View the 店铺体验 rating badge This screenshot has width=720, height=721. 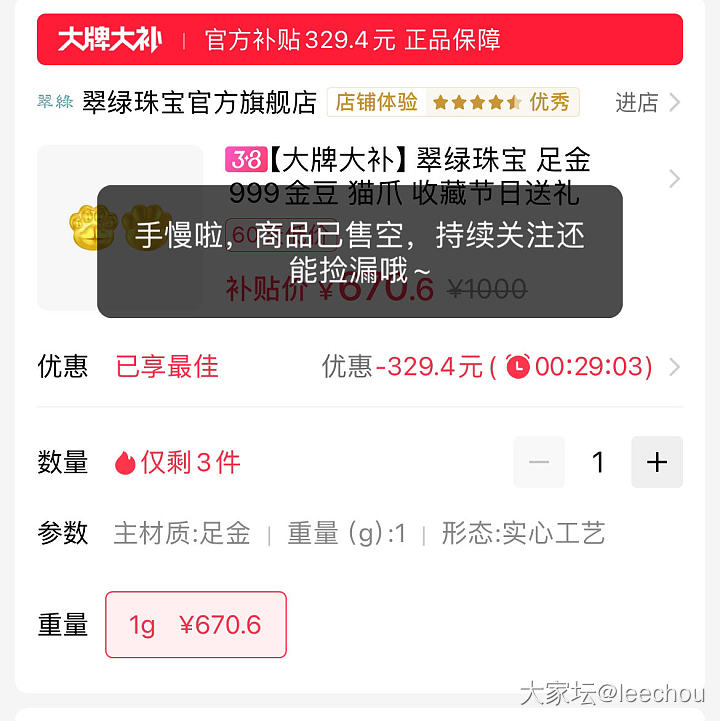point(452,102)
